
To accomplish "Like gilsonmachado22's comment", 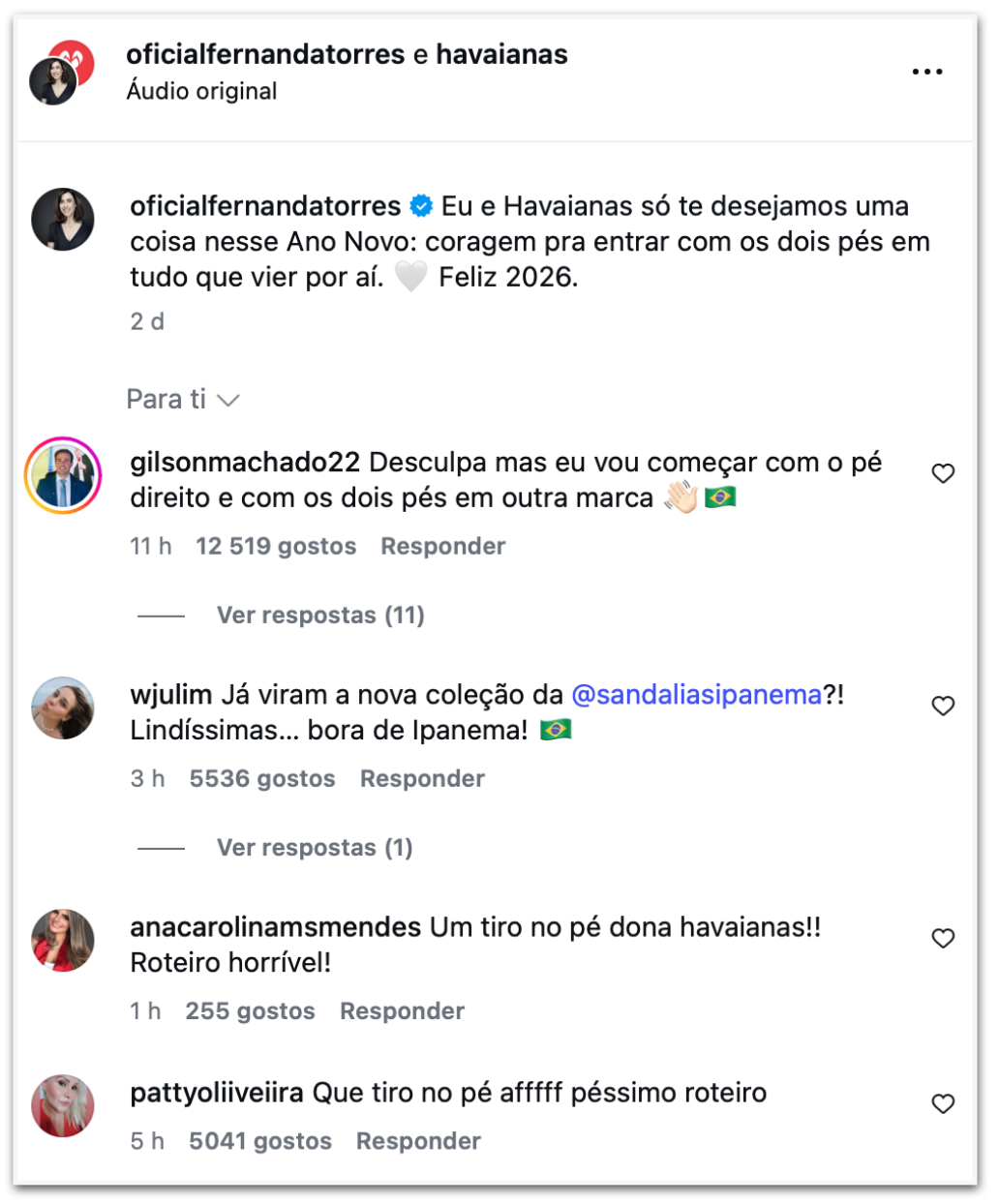I will pos(943,473).
